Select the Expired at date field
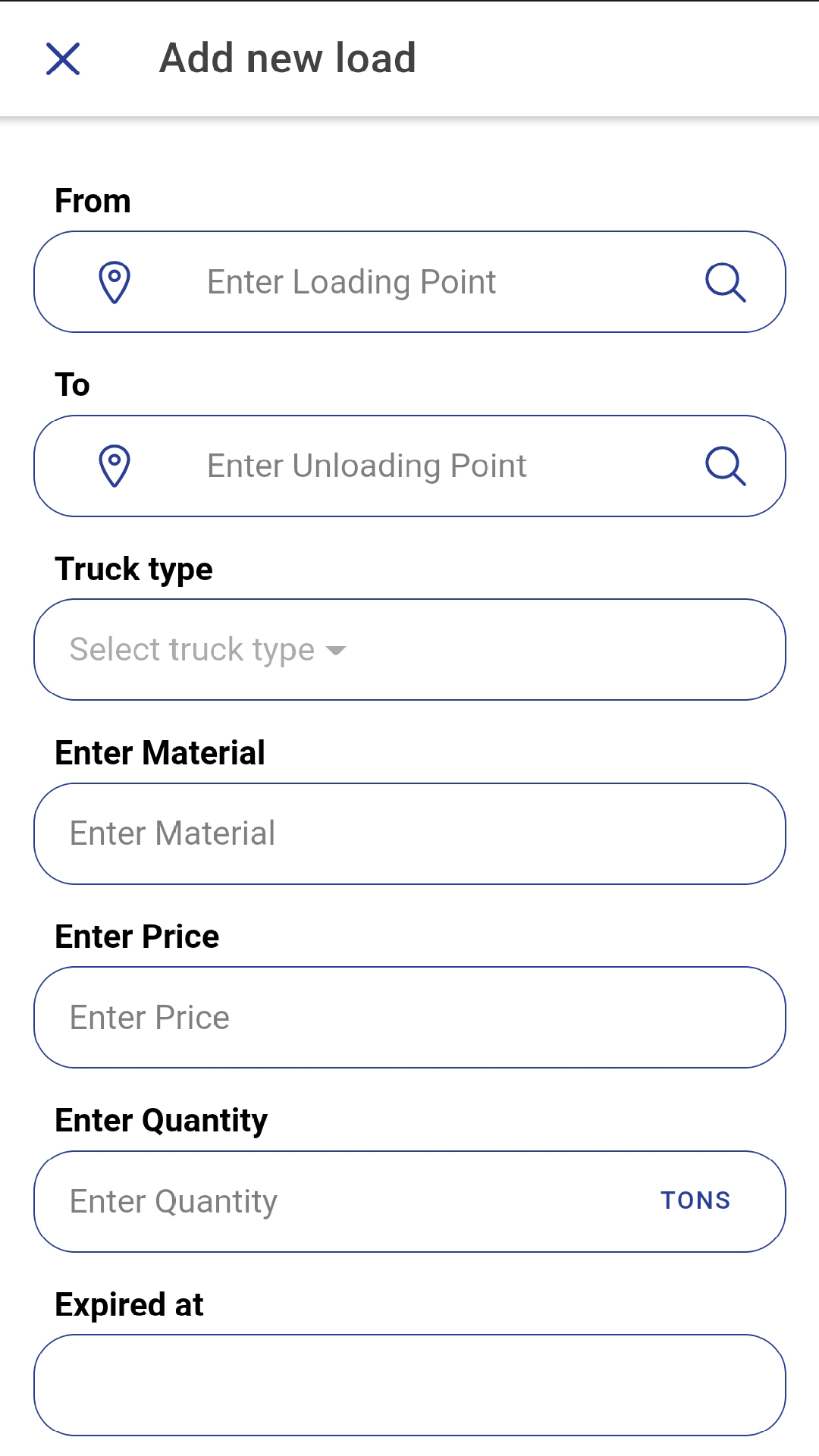This screenshot has width=819, height=1456. tap(409, 1385)
